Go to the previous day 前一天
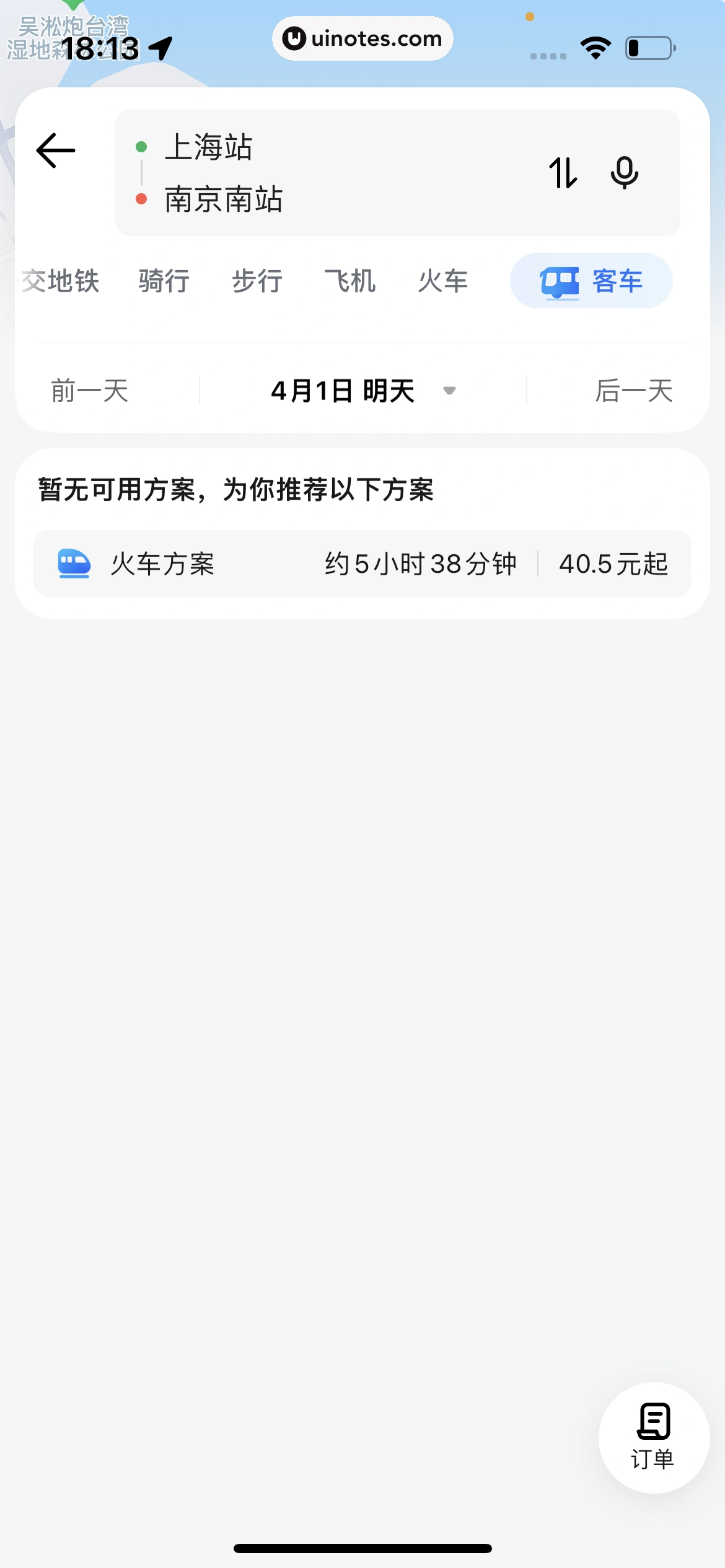The height and width of the screenshot is (1568, 725). 90,391
